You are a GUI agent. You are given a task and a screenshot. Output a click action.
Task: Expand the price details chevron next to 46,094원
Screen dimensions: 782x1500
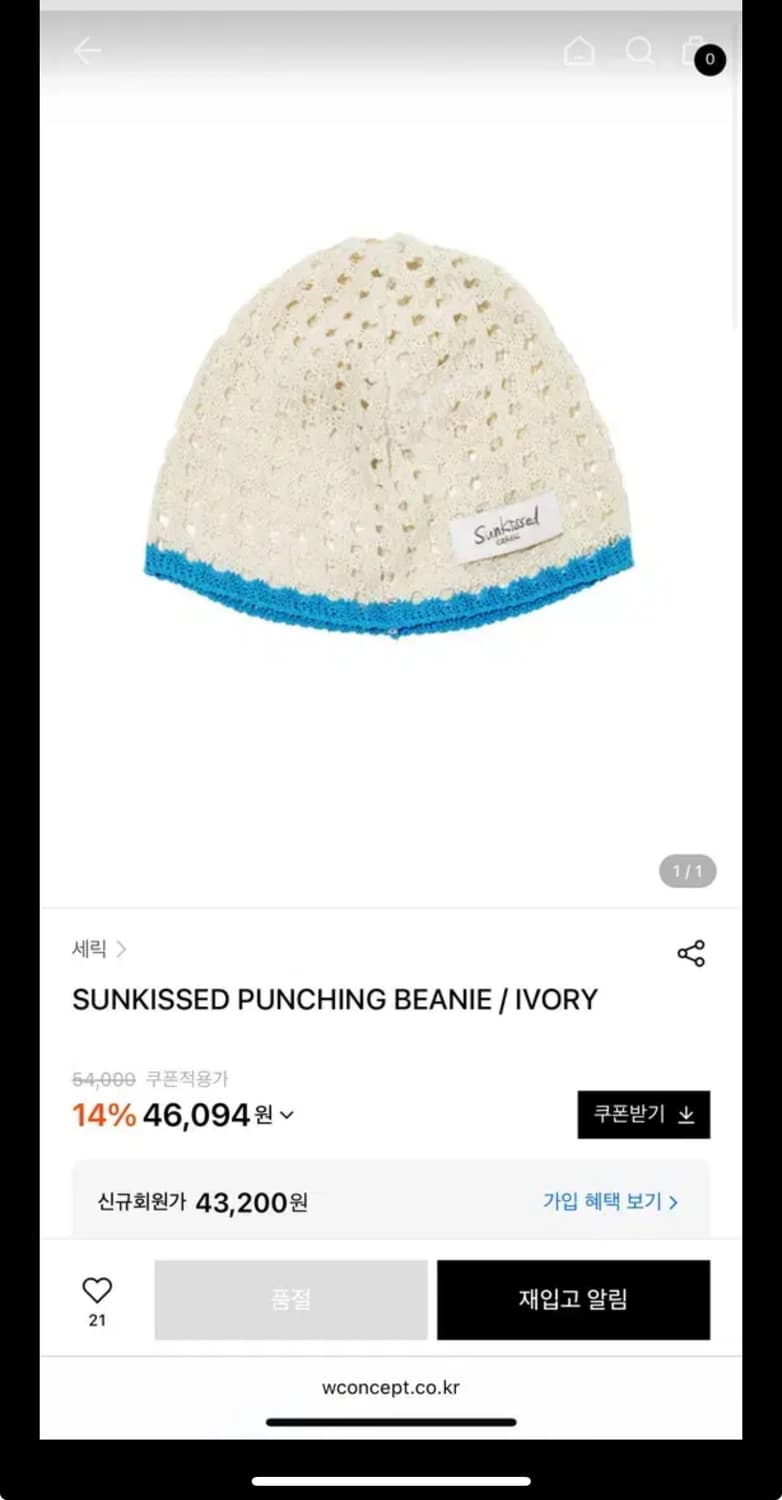[285, 1114]
